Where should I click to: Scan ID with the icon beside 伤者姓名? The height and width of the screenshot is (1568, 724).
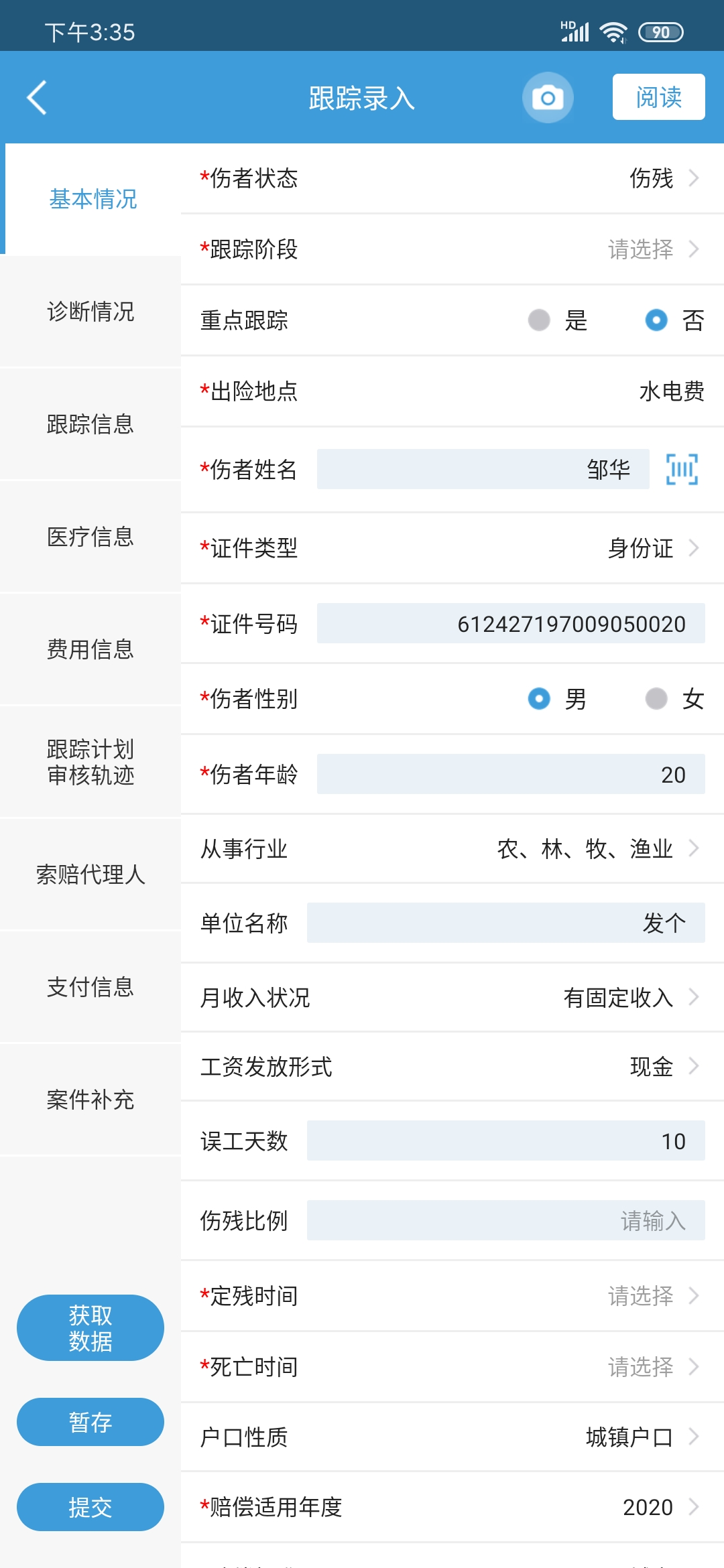[682, 469]
